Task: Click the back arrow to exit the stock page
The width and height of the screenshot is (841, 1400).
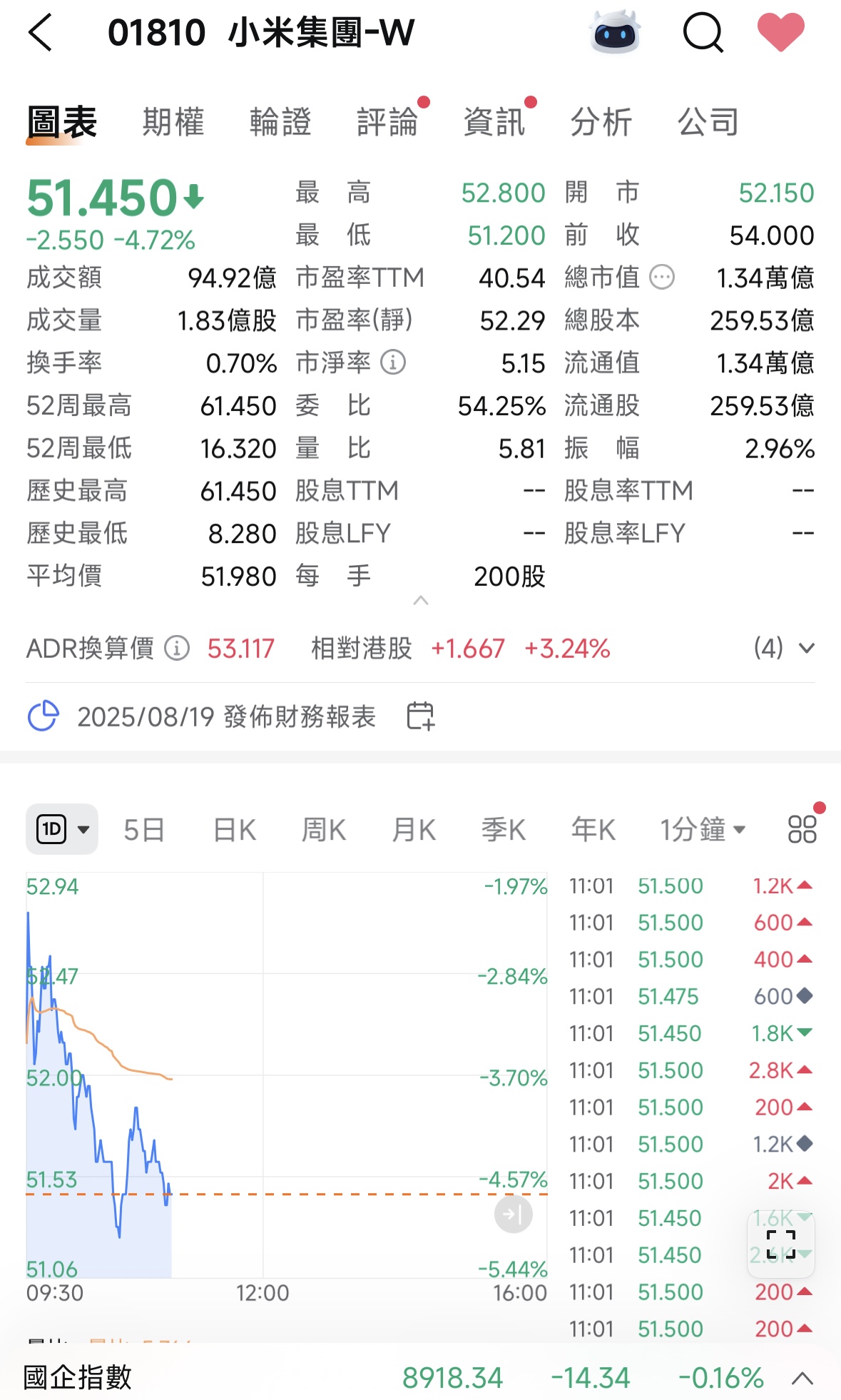Action: click(41, 32)
